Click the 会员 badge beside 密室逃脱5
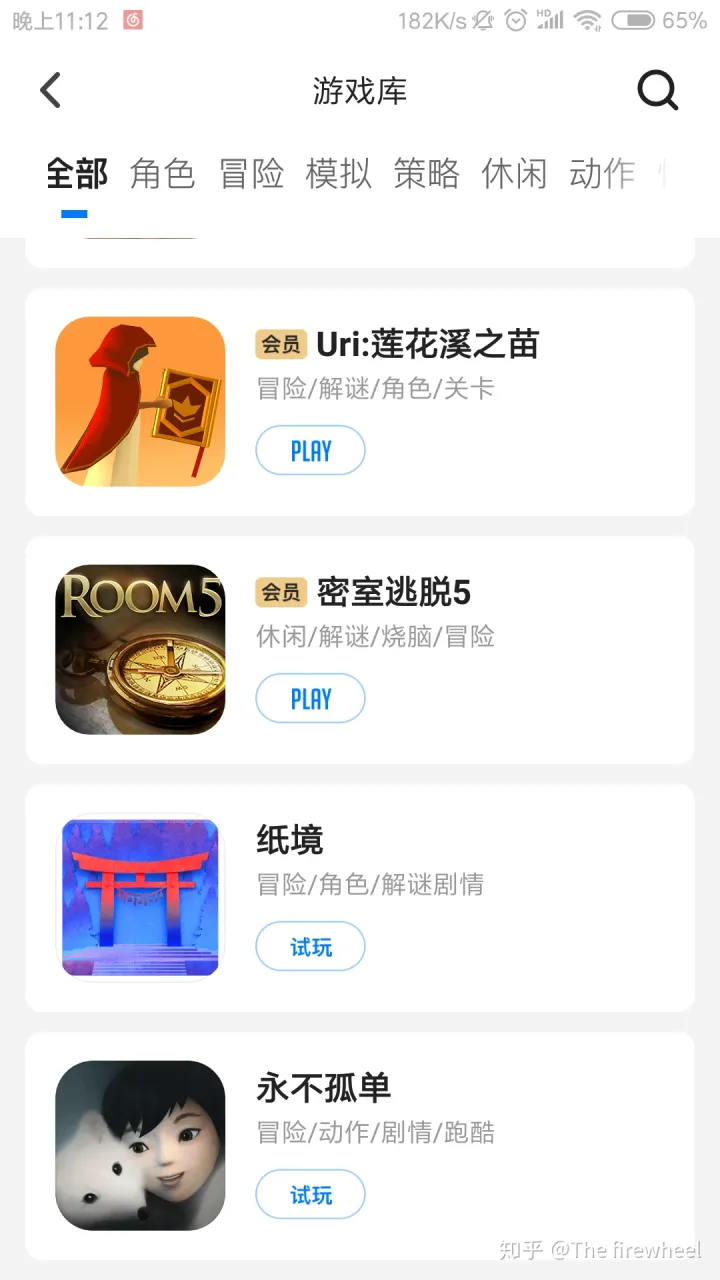720x1280 pixels. tap(280, 592)
